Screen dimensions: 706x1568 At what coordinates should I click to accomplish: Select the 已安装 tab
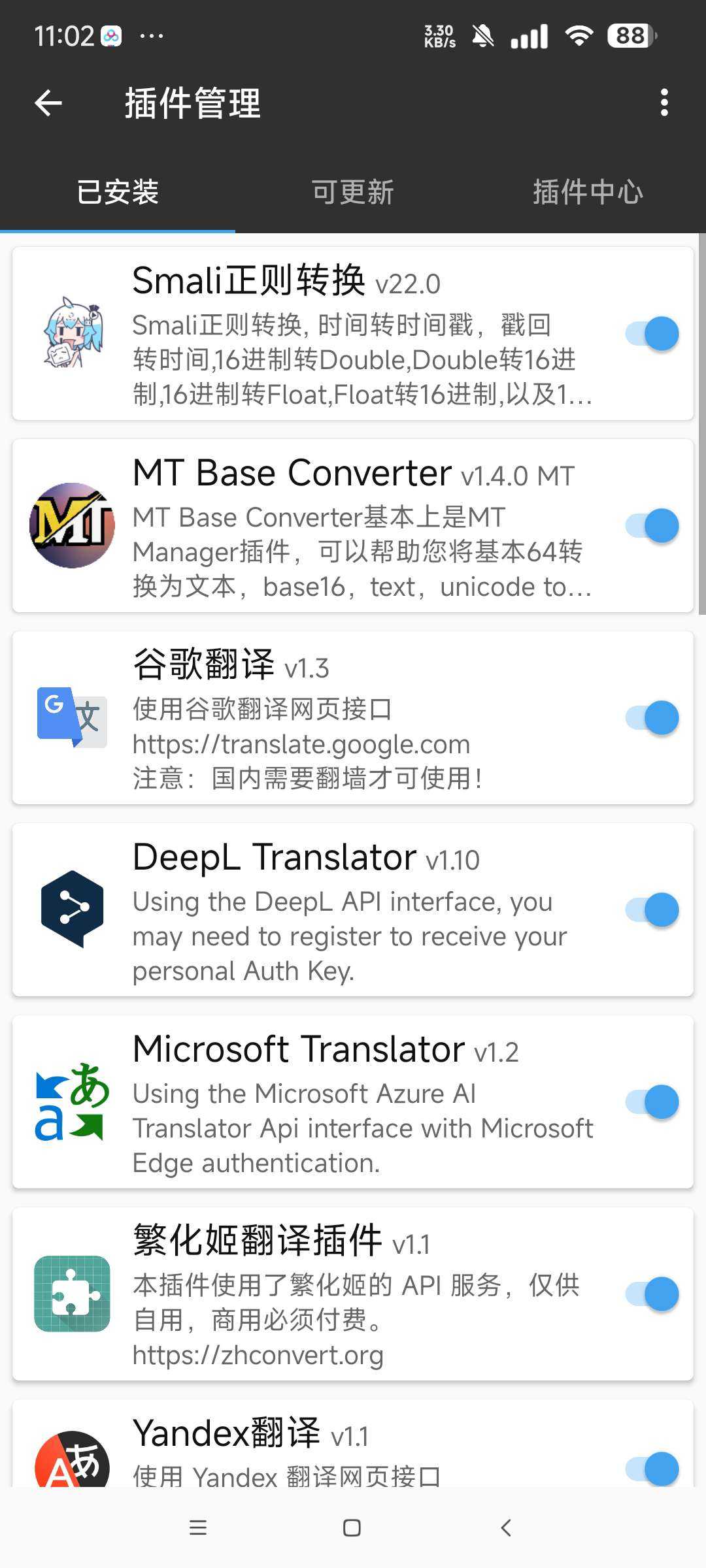pos(118,192)
